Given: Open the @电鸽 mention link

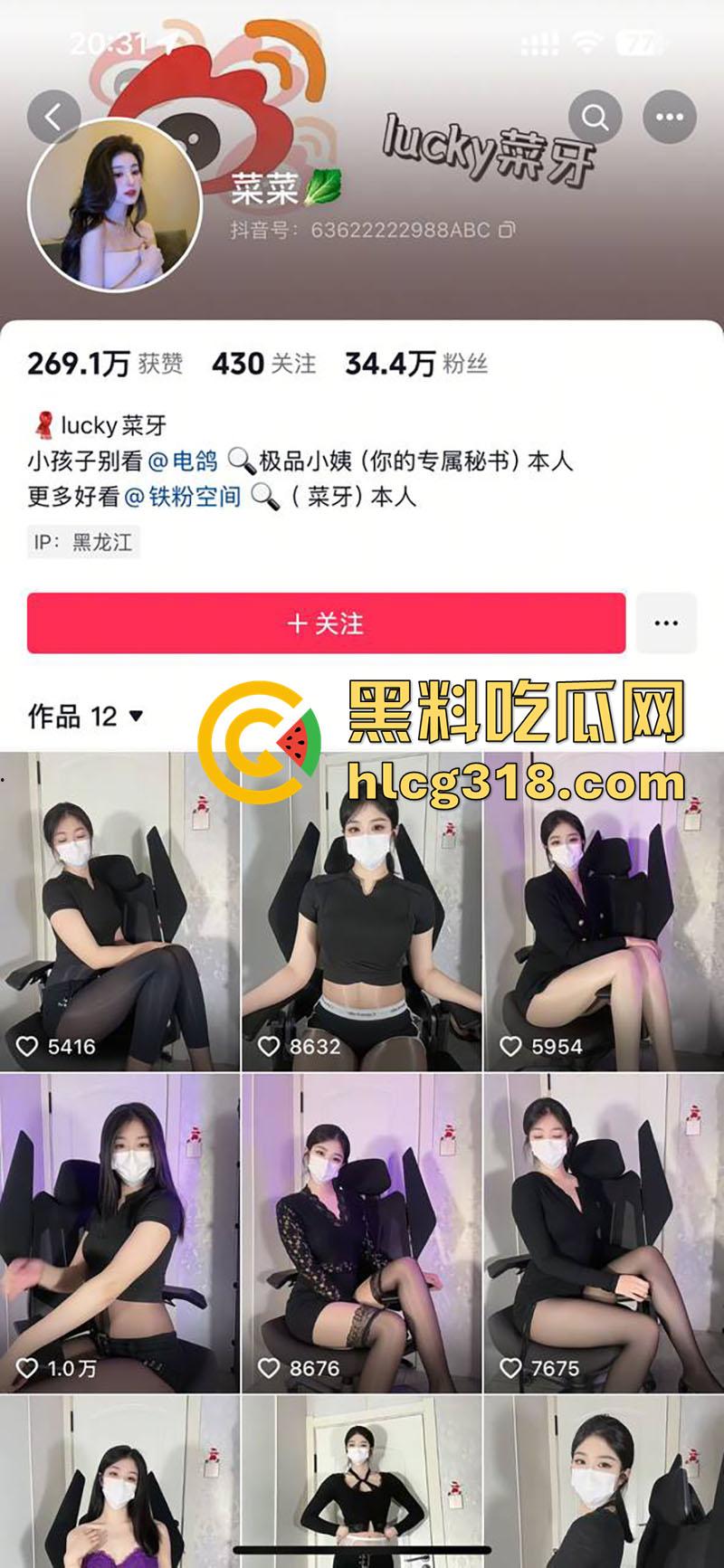Looking at the screenshot, I should (x=183, y=461).
